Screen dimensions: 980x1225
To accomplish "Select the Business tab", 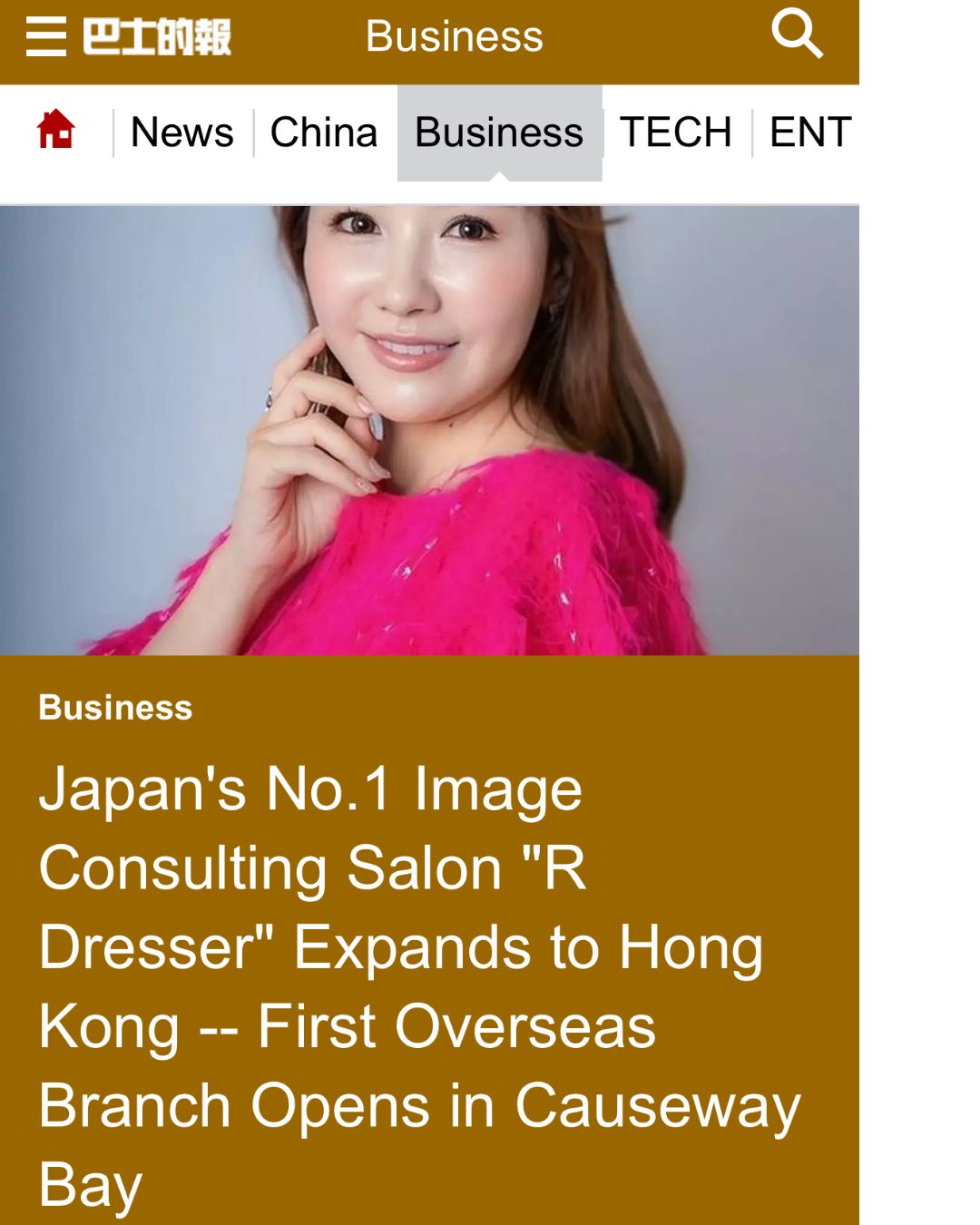I will (x=499, y=132).
